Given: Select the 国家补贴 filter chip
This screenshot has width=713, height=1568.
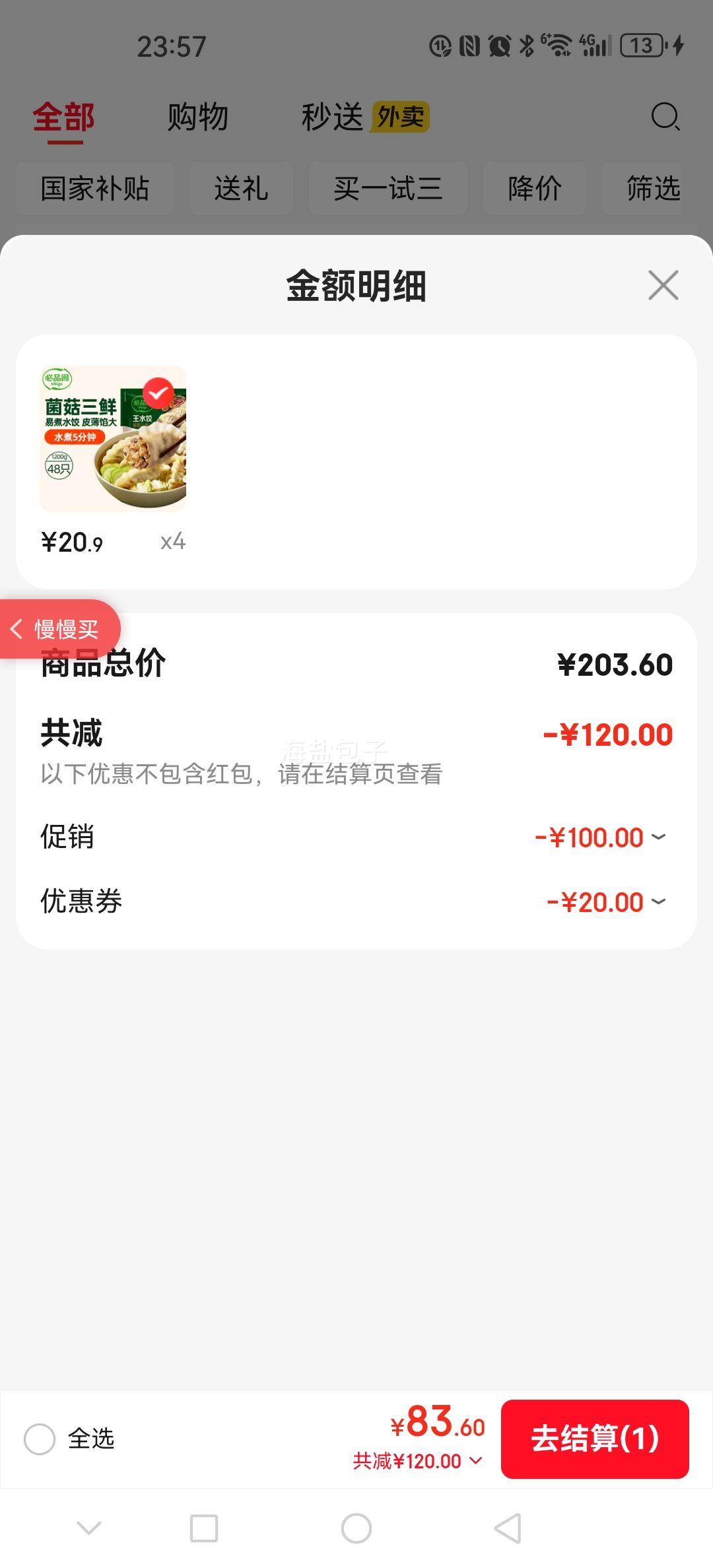Looking at the screenshot, I should click(94, 188).
